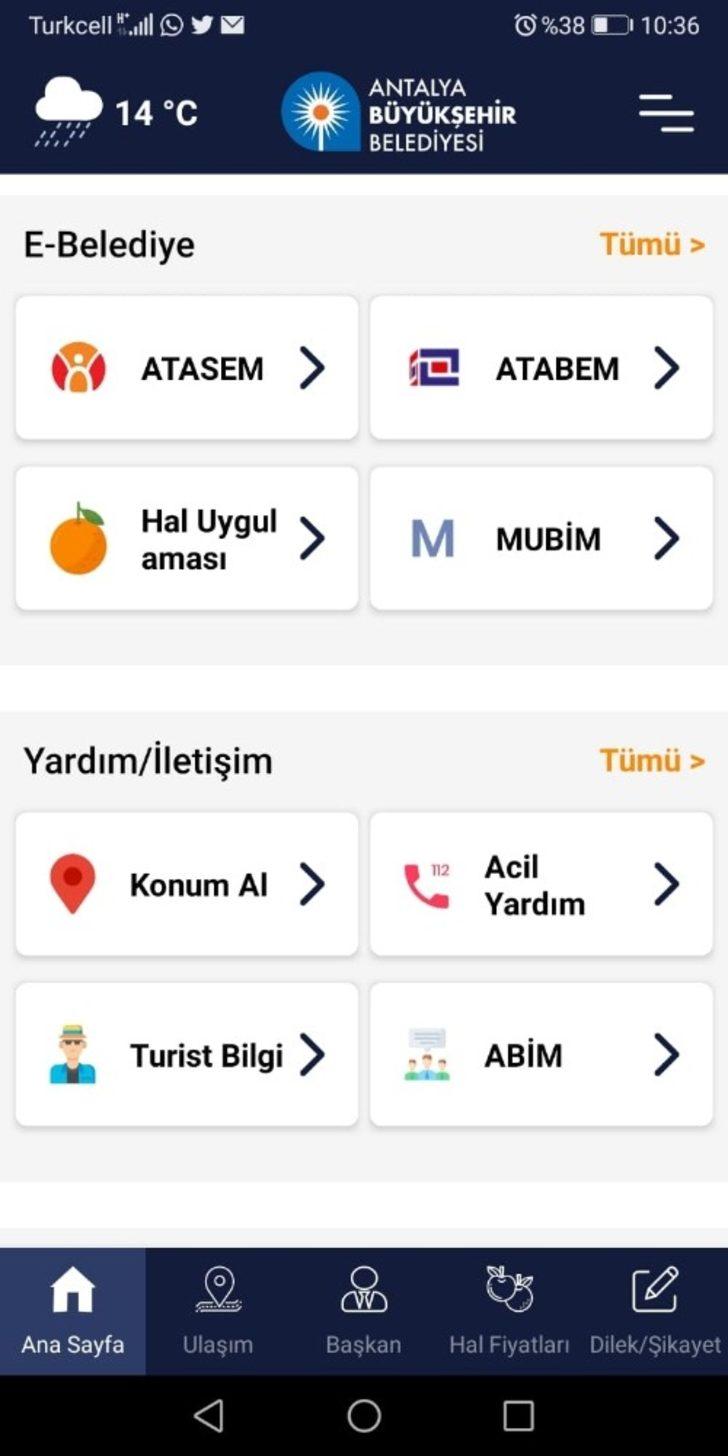The image size is (728, 1456).
Task: Tap the 112 Acil Yardım phone icon
Action: pyautogui.click(x=426, y=883)
